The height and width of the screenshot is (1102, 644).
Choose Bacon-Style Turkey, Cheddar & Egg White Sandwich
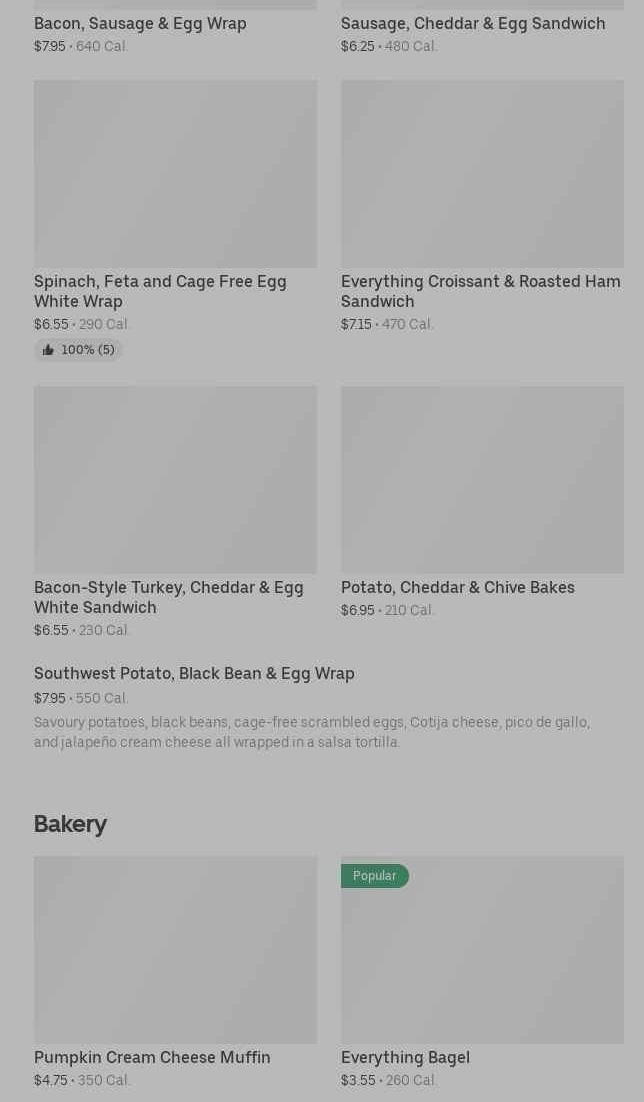[x=175, y=512]
